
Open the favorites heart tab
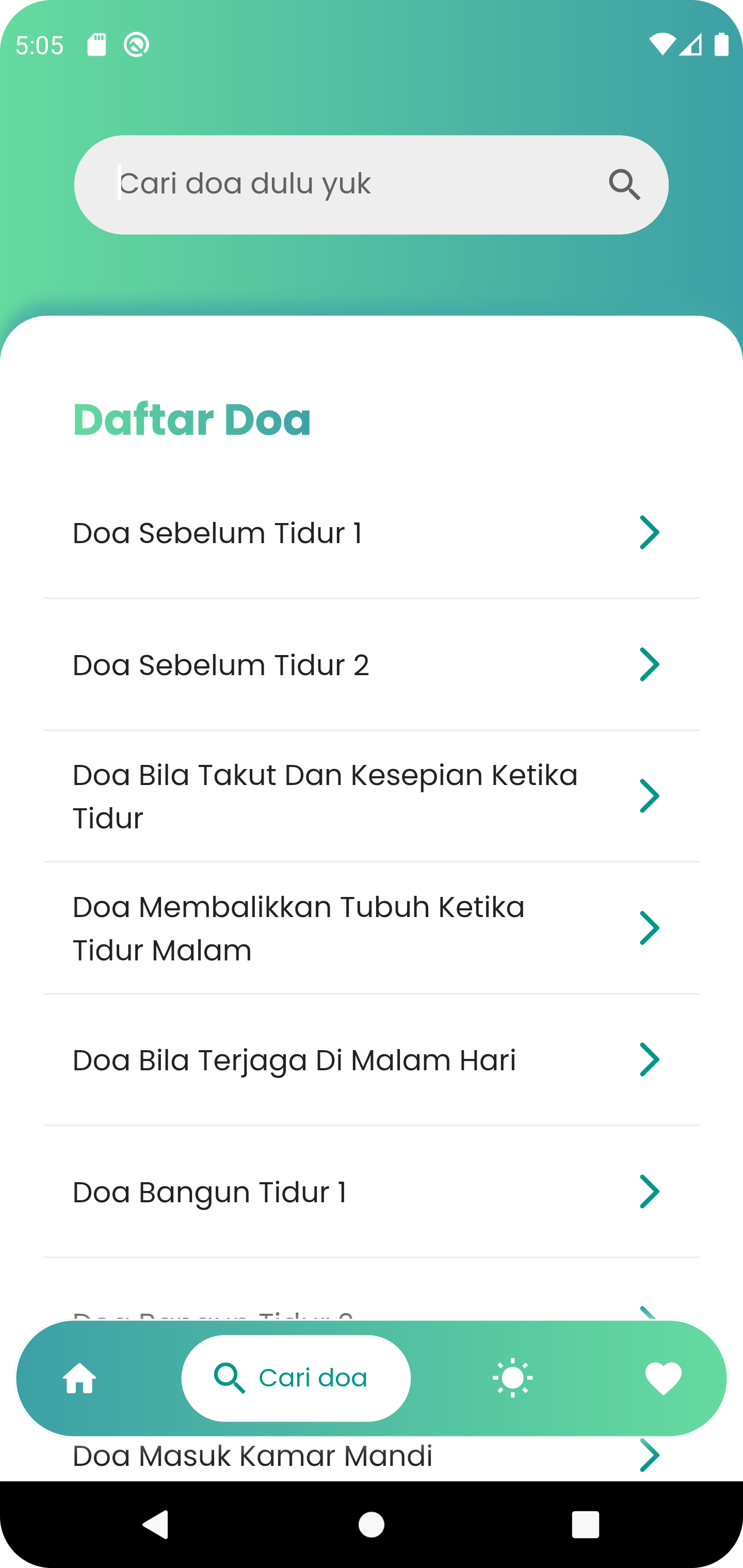pos(663,1379)
